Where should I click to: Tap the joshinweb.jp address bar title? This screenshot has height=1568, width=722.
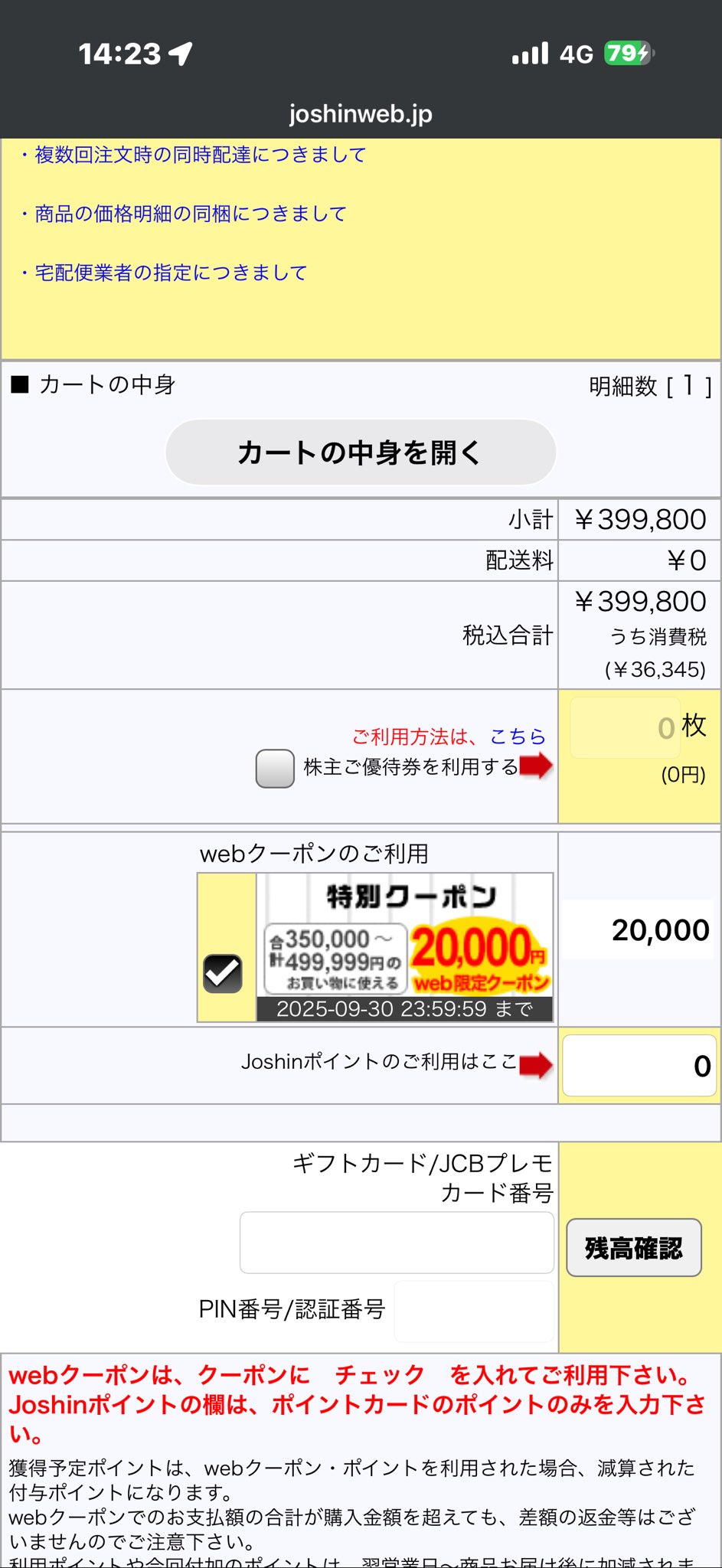[x=361, y=114]
